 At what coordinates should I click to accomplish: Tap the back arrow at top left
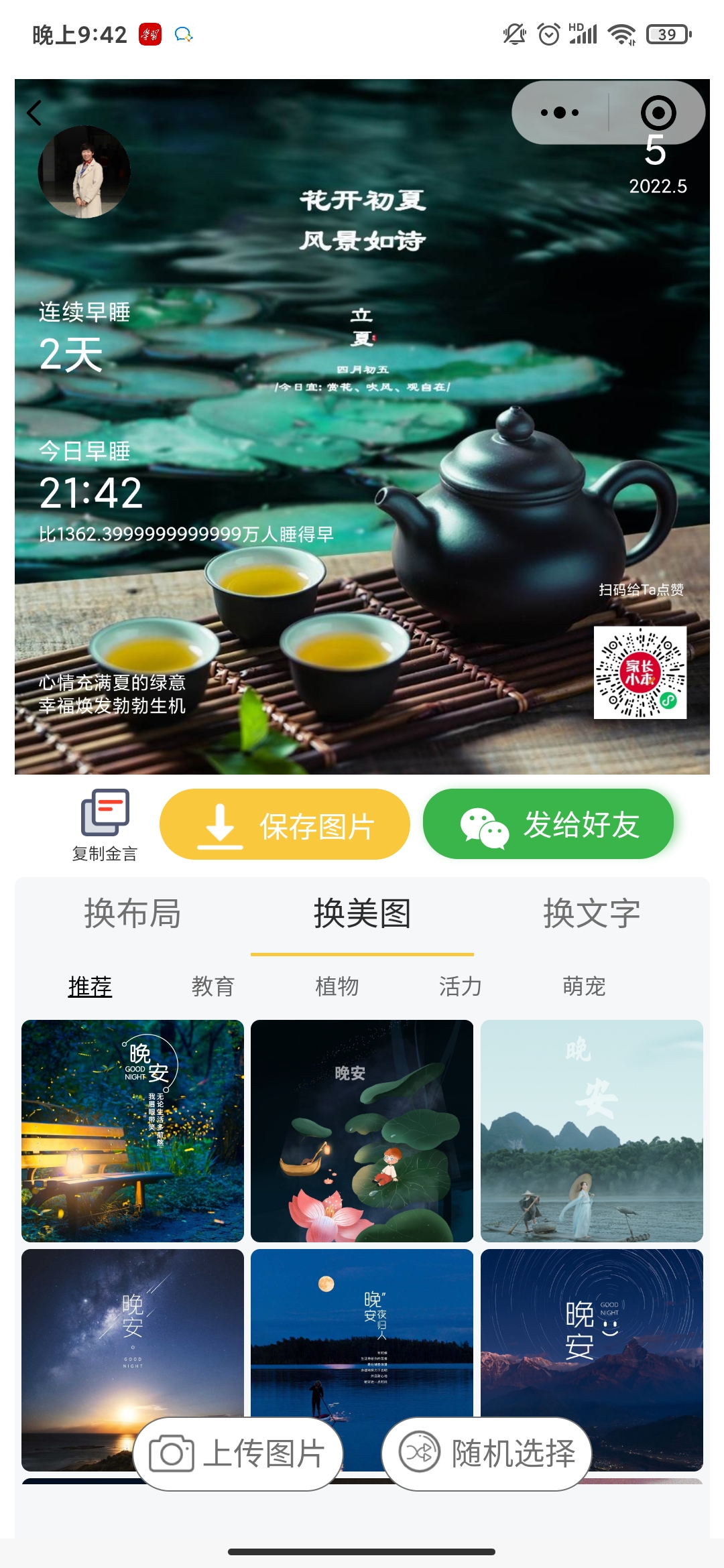[x=35, y=114]
